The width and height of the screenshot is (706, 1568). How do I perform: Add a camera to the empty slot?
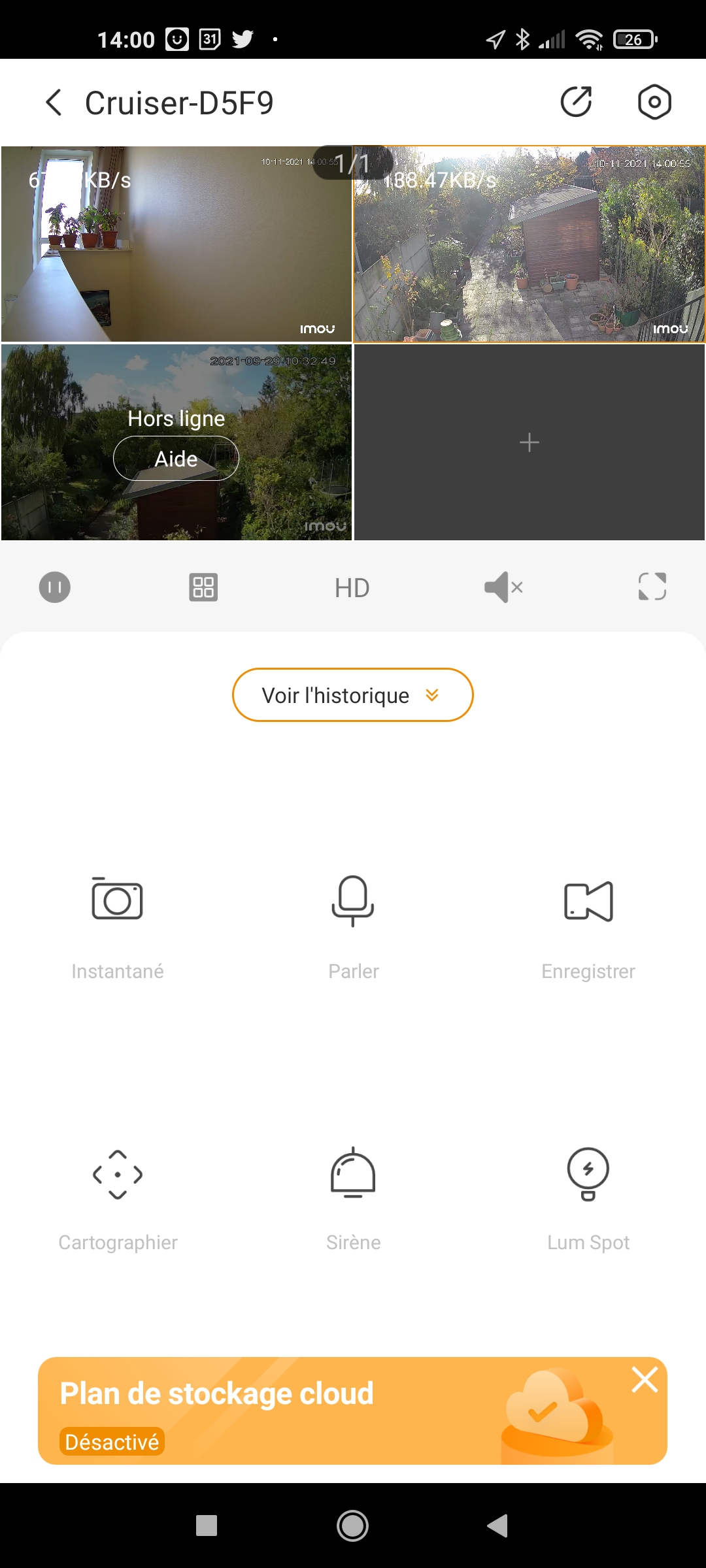[529, 442]
